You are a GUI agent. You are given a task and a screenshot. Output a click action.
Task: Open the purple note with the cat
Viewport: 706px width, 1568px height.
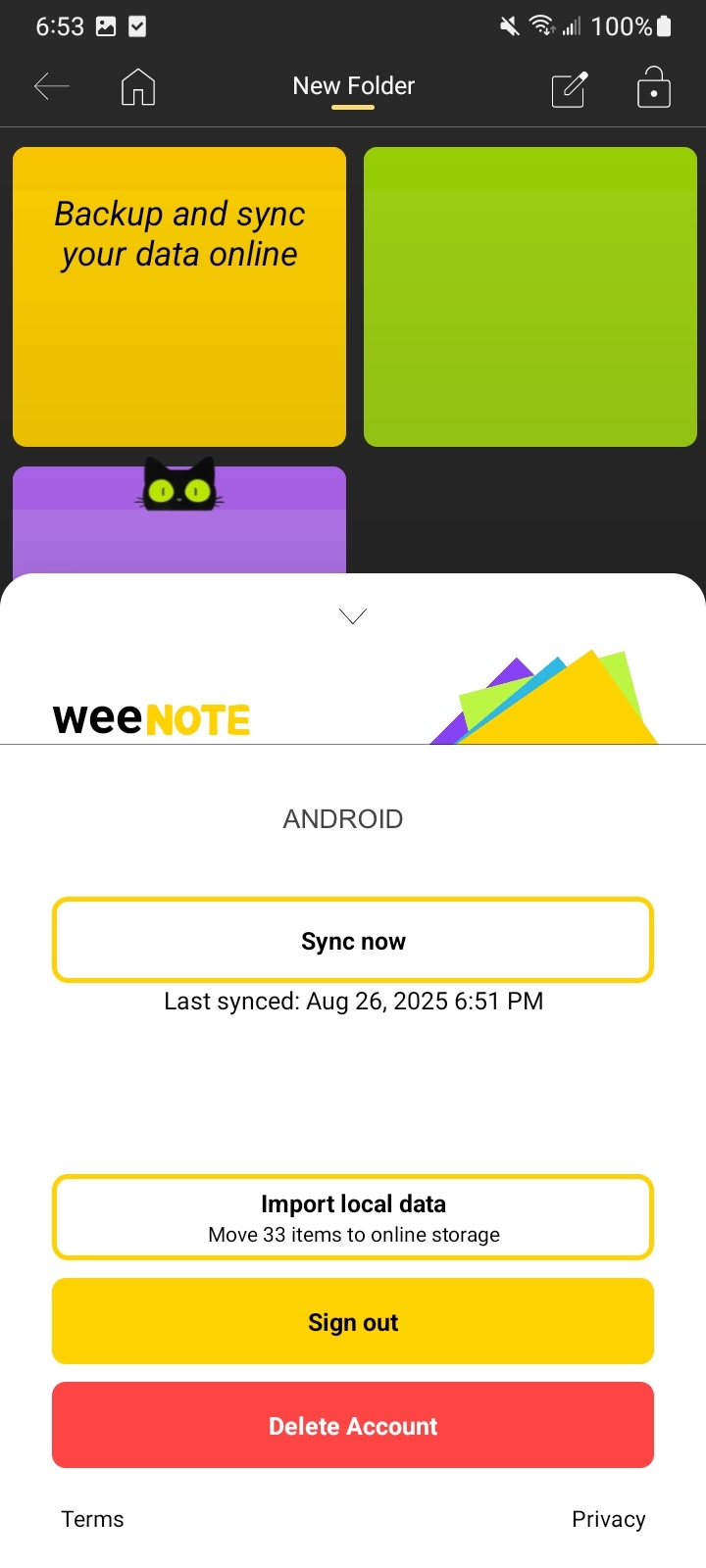pos(179,524)
